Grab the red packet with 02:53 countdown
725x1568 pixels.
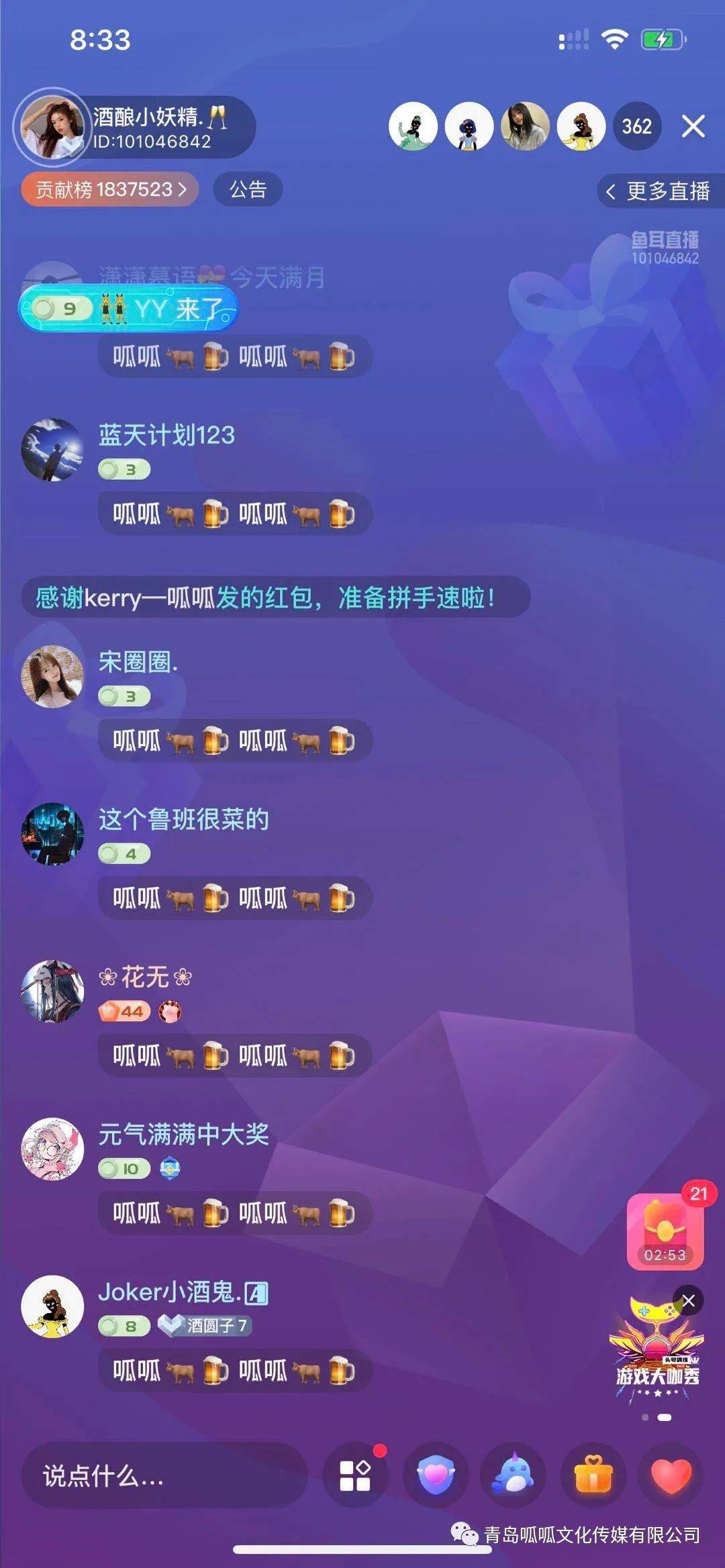[x=665, y=1232]
